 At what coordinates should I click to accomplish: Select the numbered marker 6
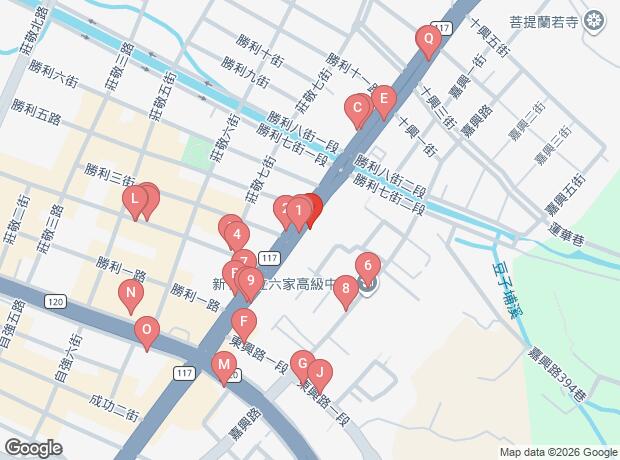click(368, 266)
